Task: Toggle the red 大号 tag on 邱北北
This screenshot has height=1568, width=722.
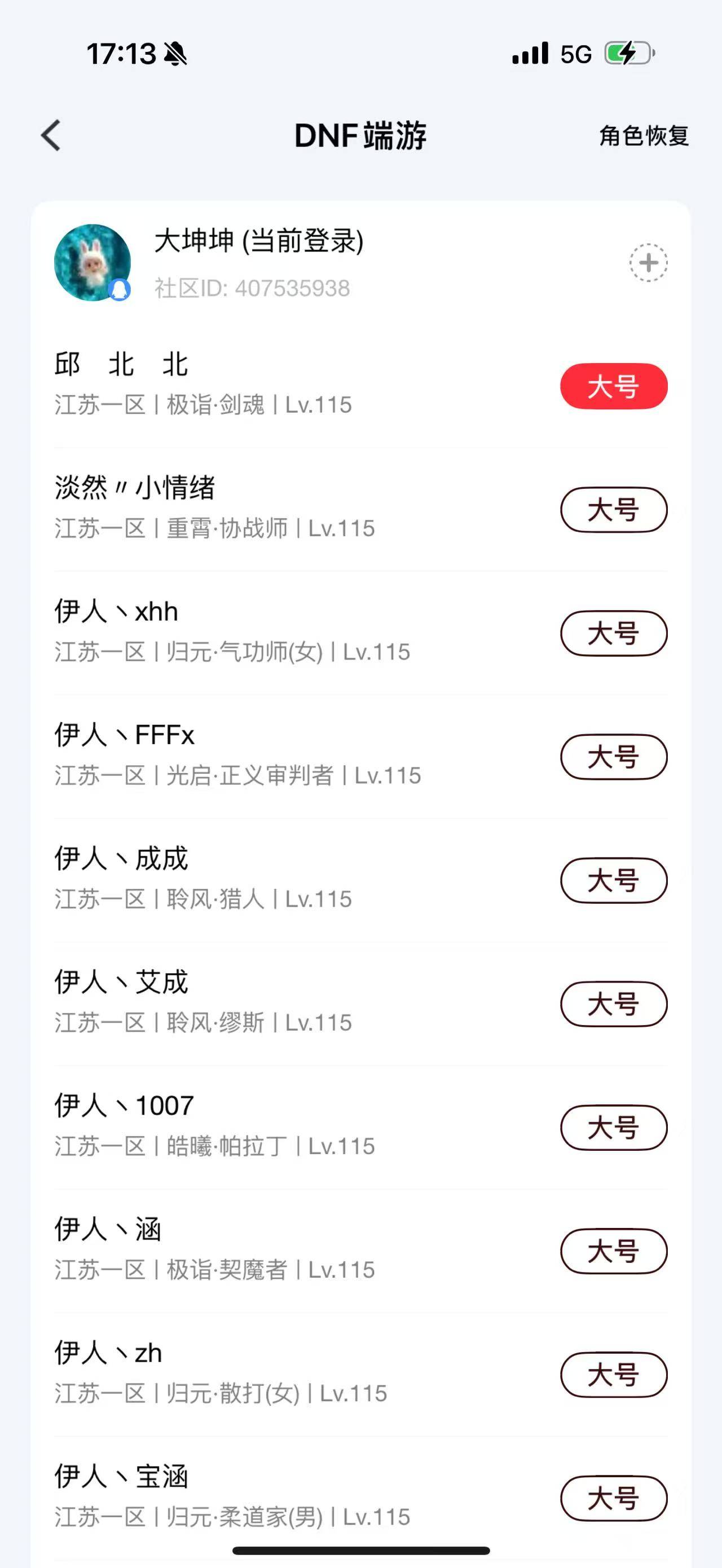Action: point(613,385)
